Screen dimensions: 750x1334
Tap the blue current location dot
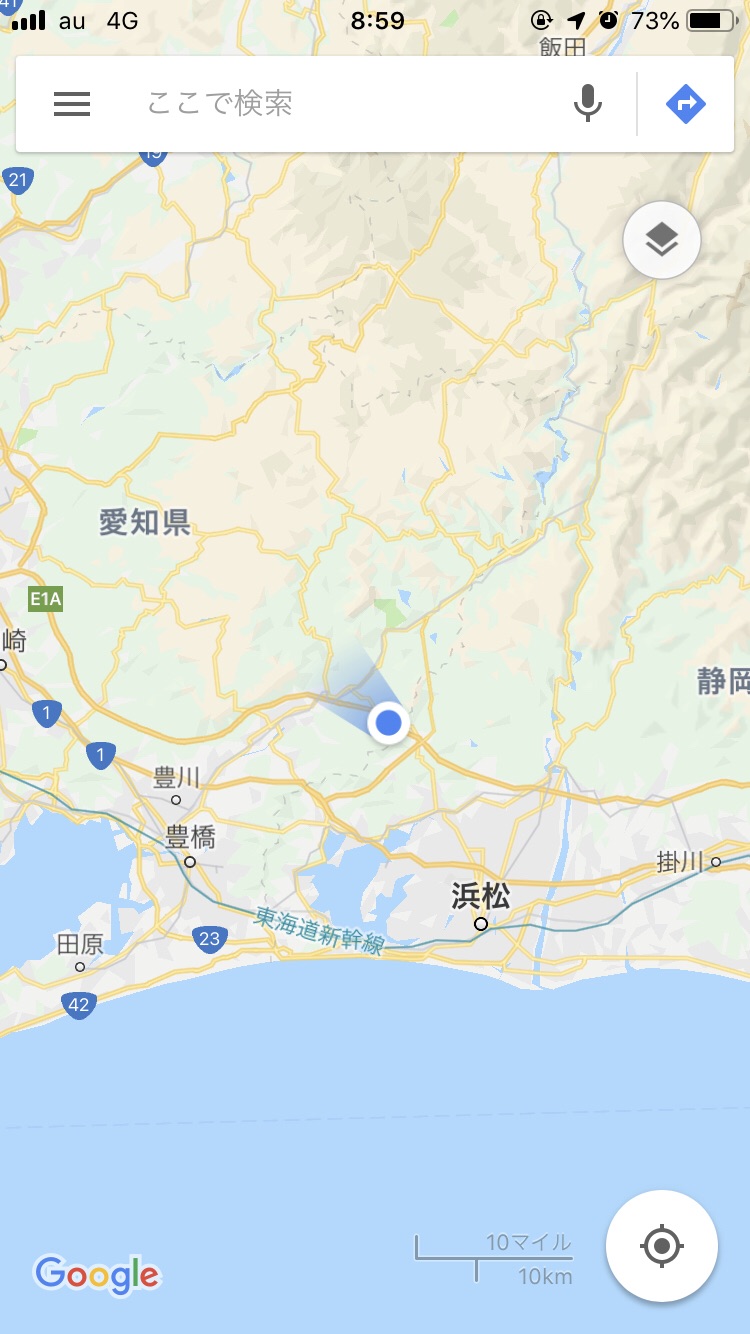click(388, 722)
